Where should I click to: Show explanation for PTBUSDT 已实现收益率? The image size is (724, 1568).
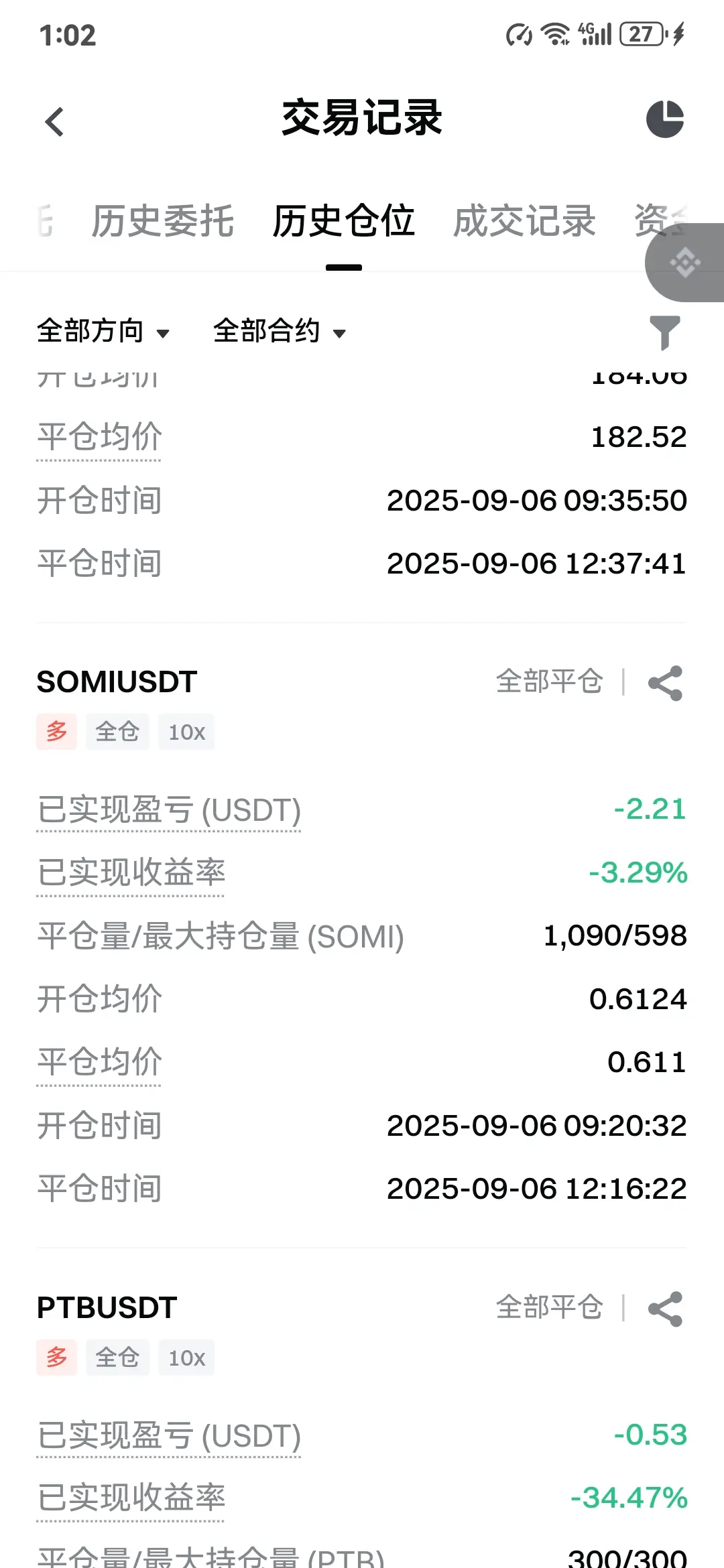tap(131, 1499)
